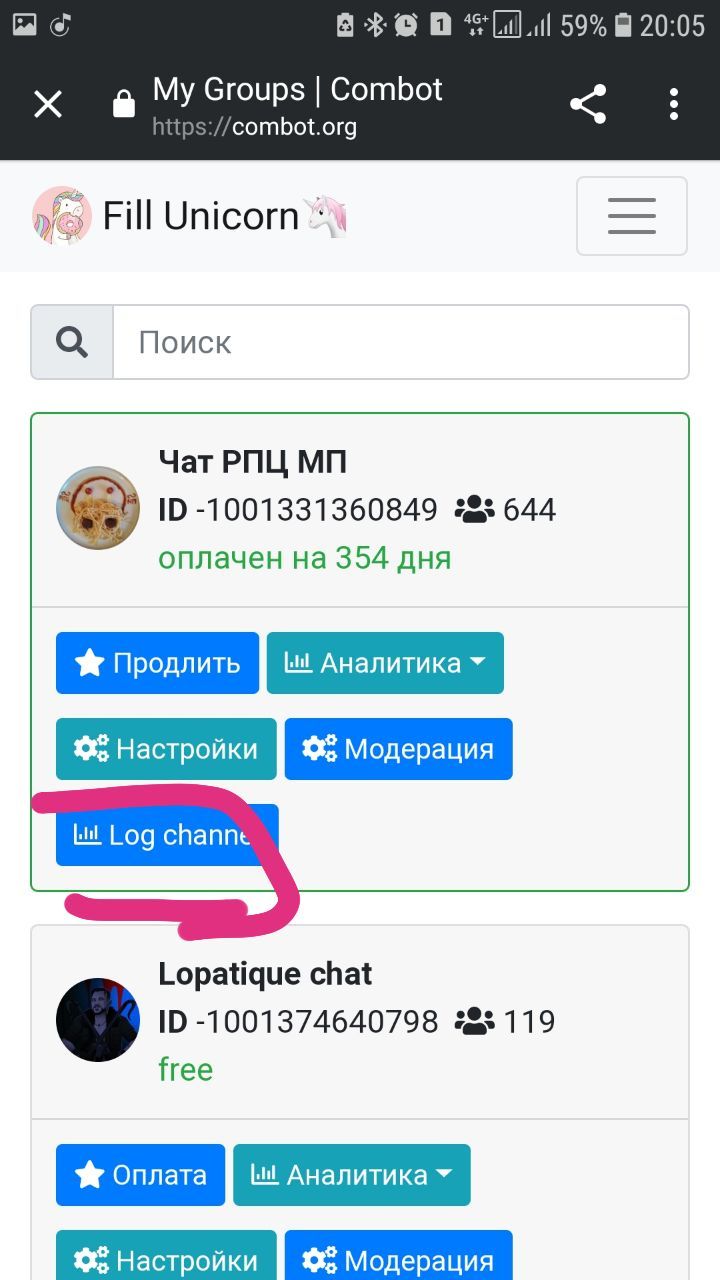Open Настройки for Чат РПЦ МП
The height and width of the screenshot is (1280, 720).
point(166,749)
